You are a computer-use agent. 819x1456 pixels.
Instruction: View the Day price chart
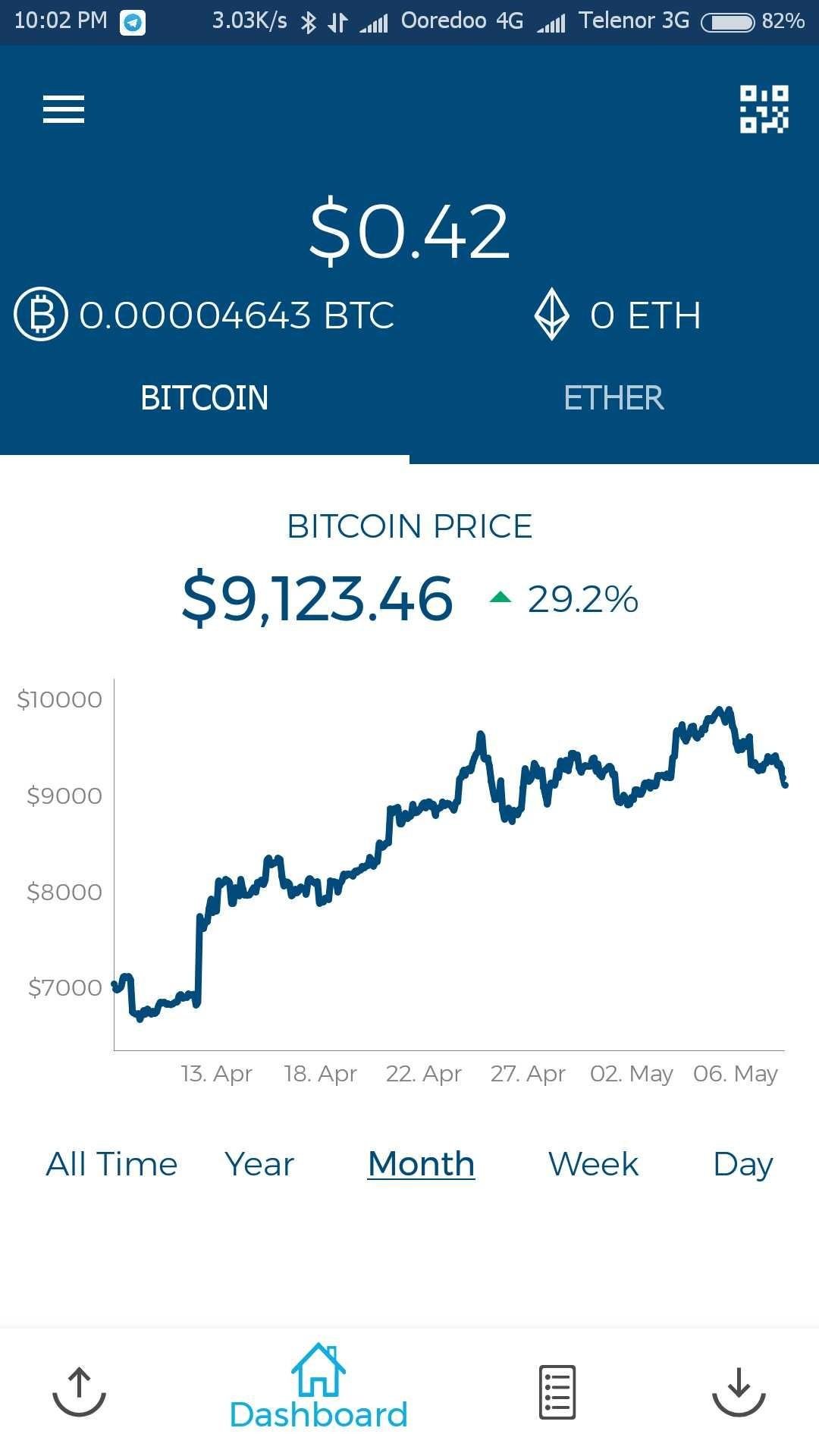pyautogui.click(x=743, y=1166)
